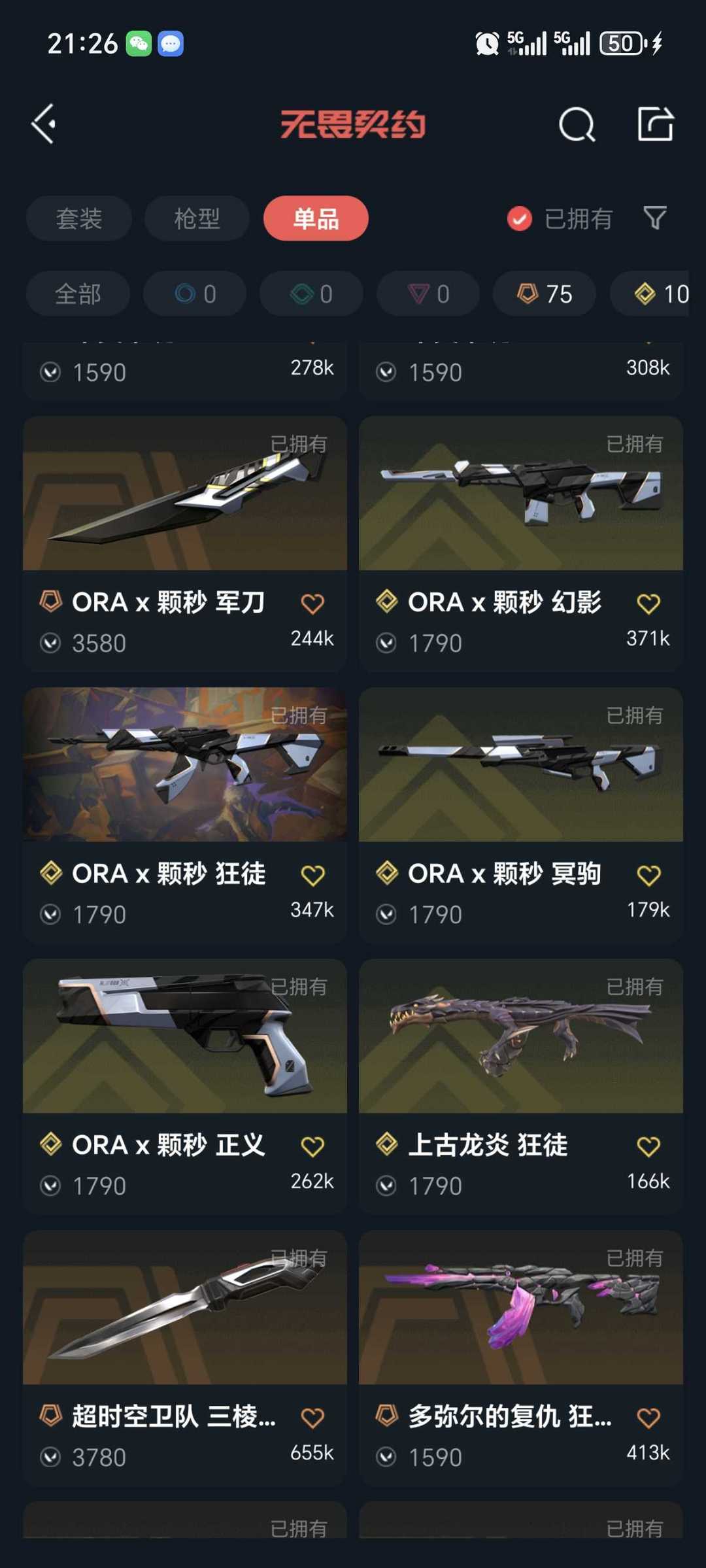706x1568 pixels.
Task: Open the ORA x 颗秒 军刀 skin card
Action: (x=185, y=494)
